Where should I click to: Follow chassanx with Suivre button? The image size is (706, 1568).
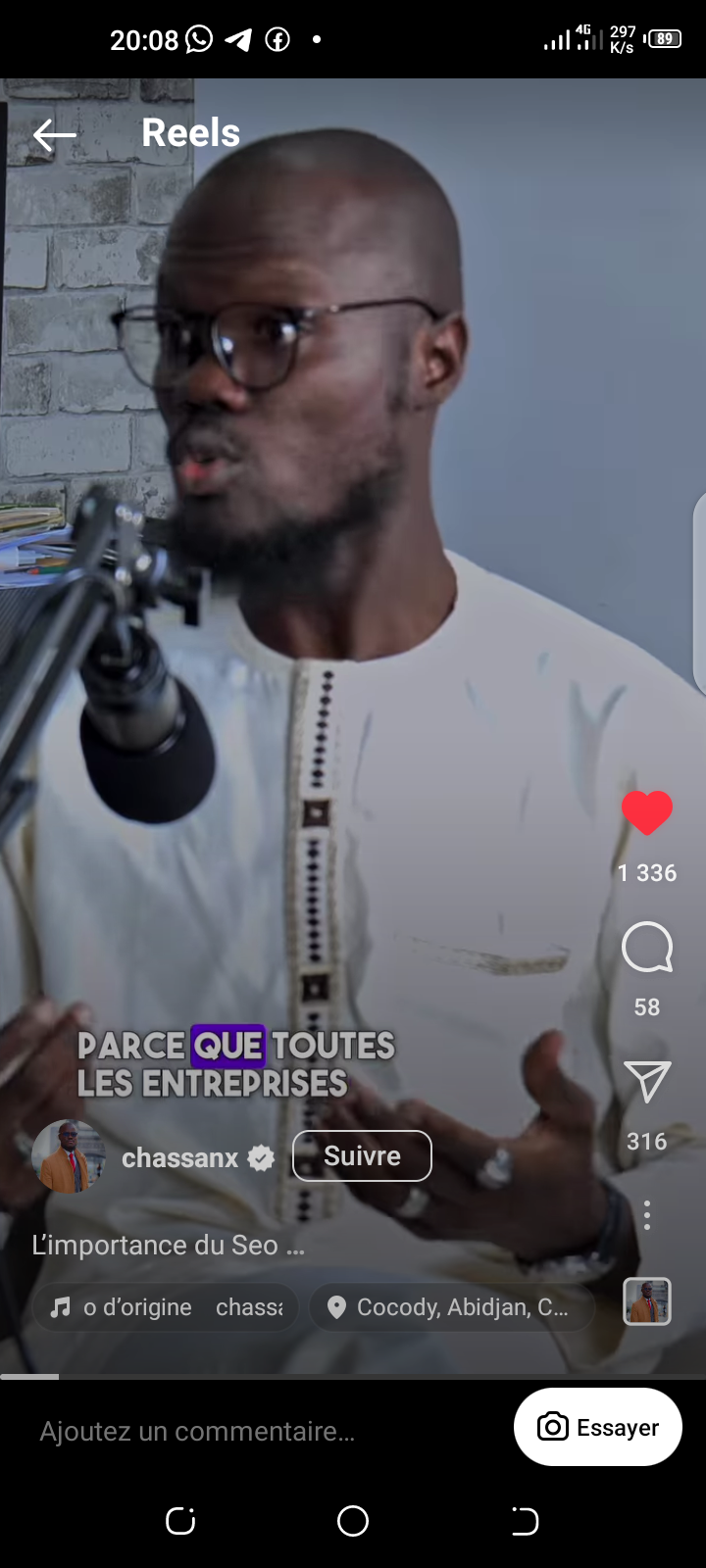point(362,1156)
